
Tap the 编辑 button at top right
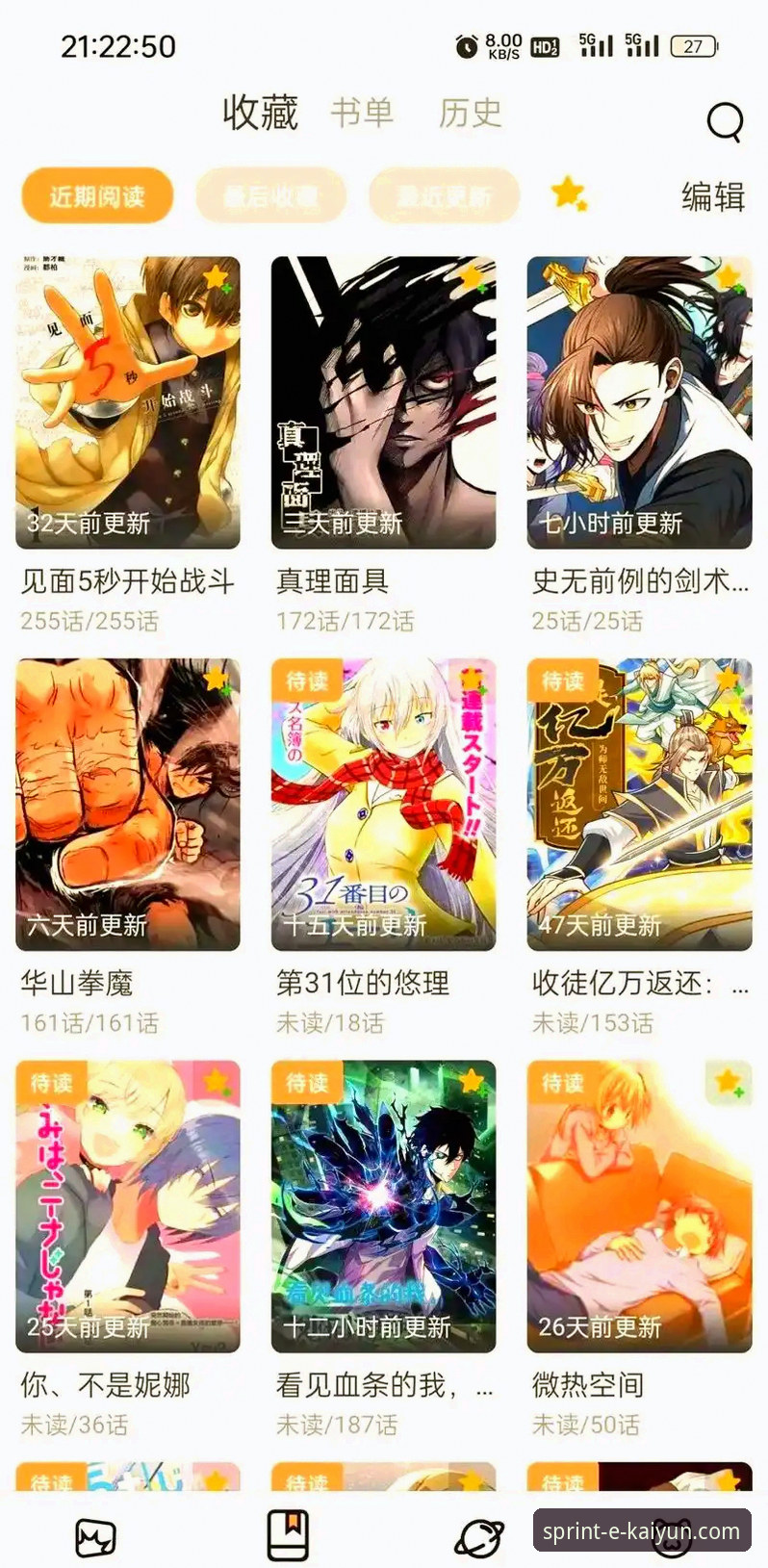713,196
